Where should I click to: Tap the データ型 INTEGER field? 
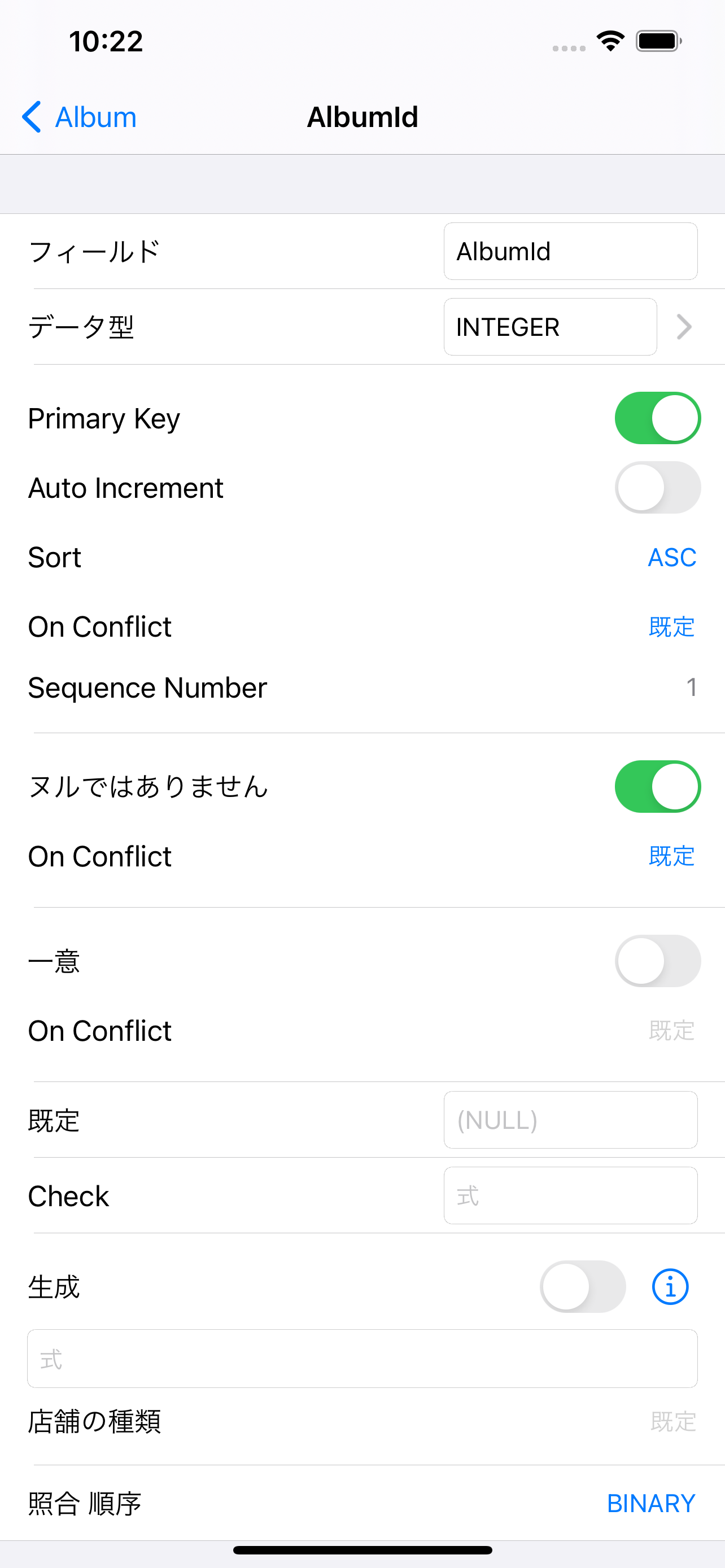click(x=551, y=327)
